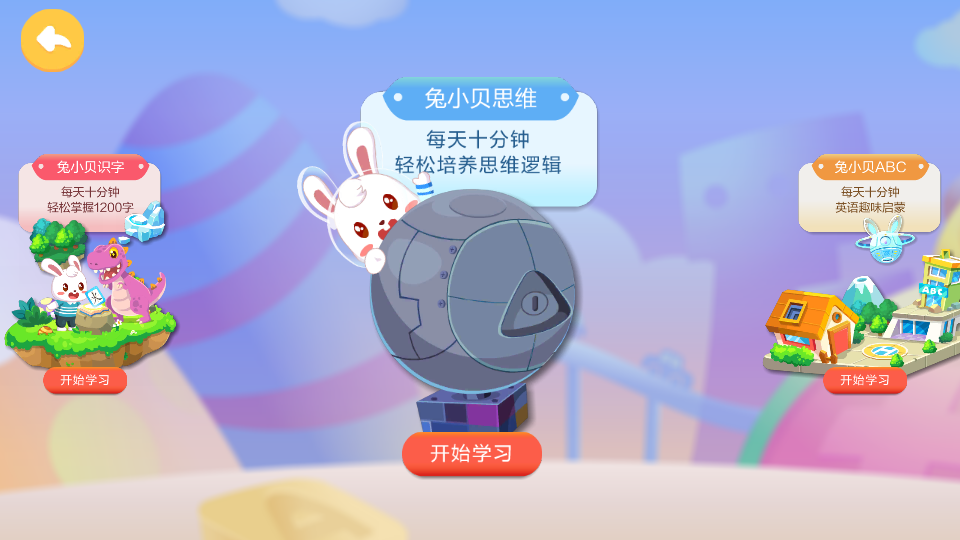
Task: Start learning 兔小贝思维 course
Action: [x=471, y=453]
